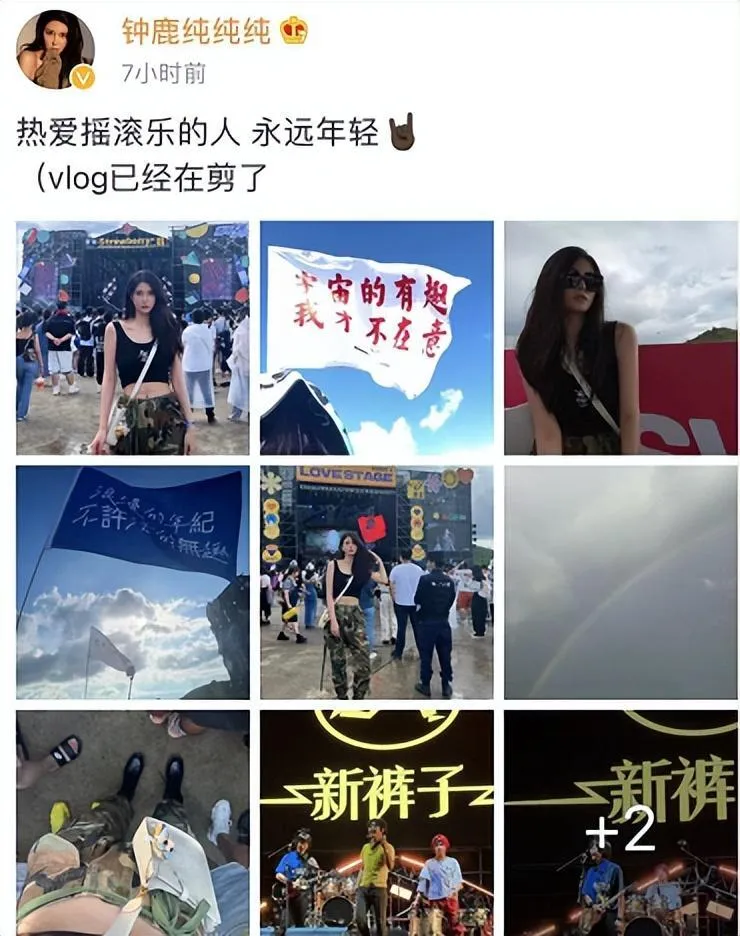Viewport: 740px width, 936px height.
Task: Open the username 钟鹿纯纯纯 profile link
Action: (196, 31)
